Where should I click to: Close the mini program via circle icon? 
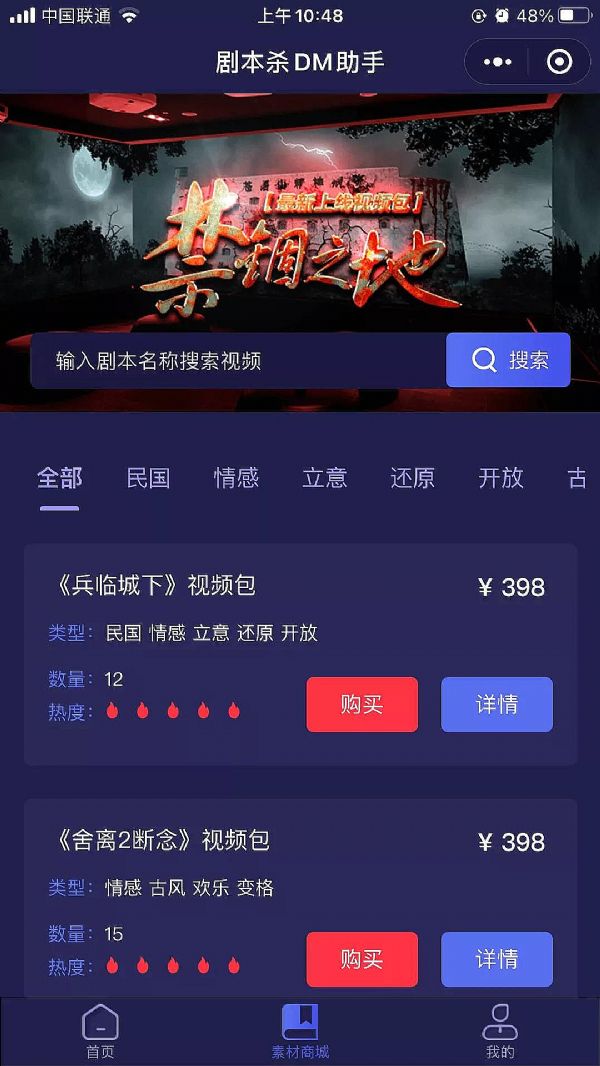tap(559, 62)
